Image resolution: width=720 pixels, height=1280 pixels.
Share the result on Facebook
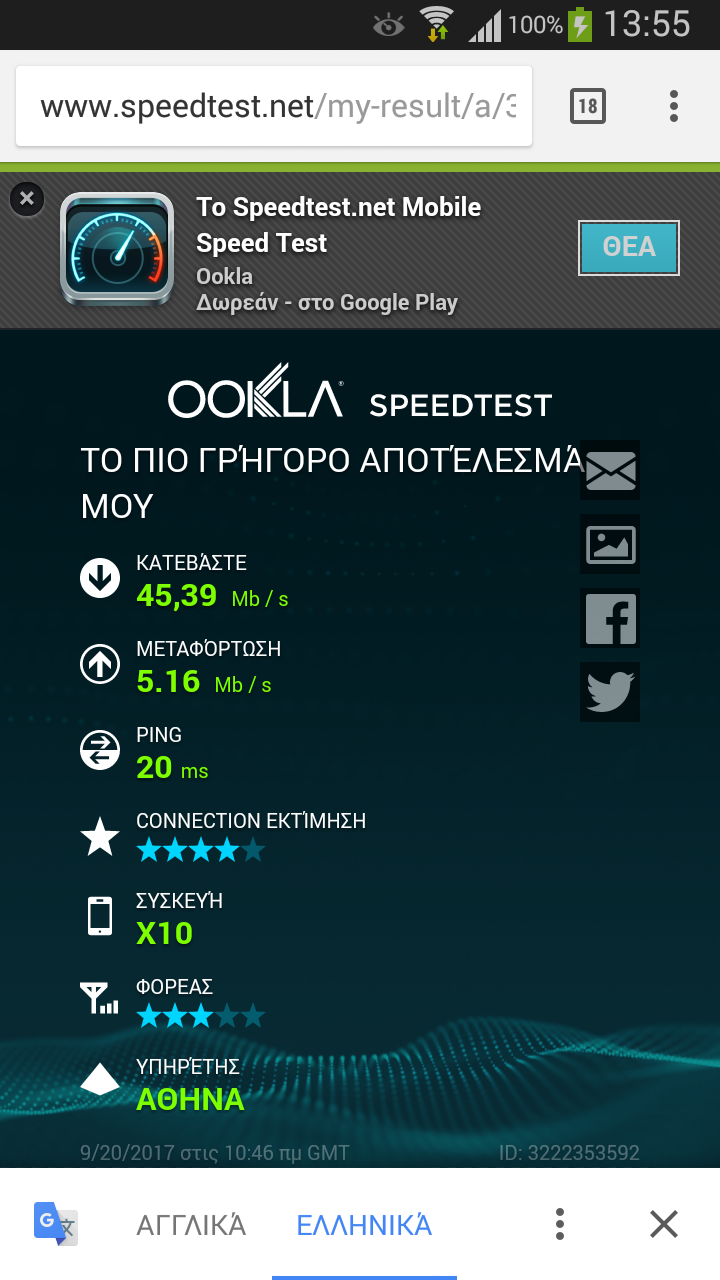[x=610, y=618]
